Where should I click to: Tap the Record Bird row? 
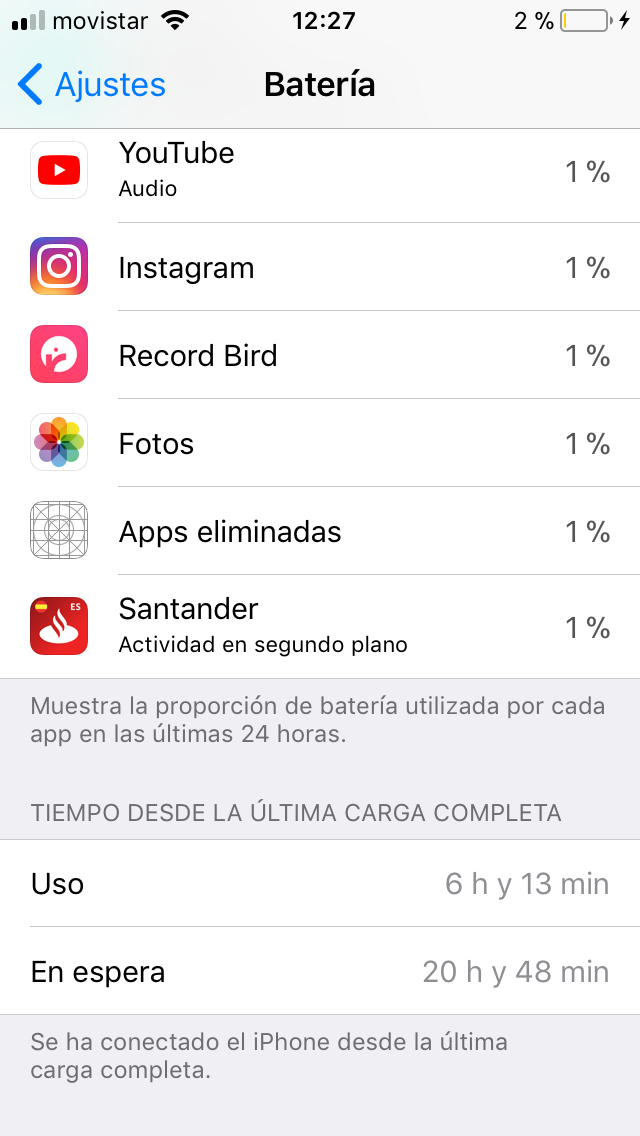320,355
